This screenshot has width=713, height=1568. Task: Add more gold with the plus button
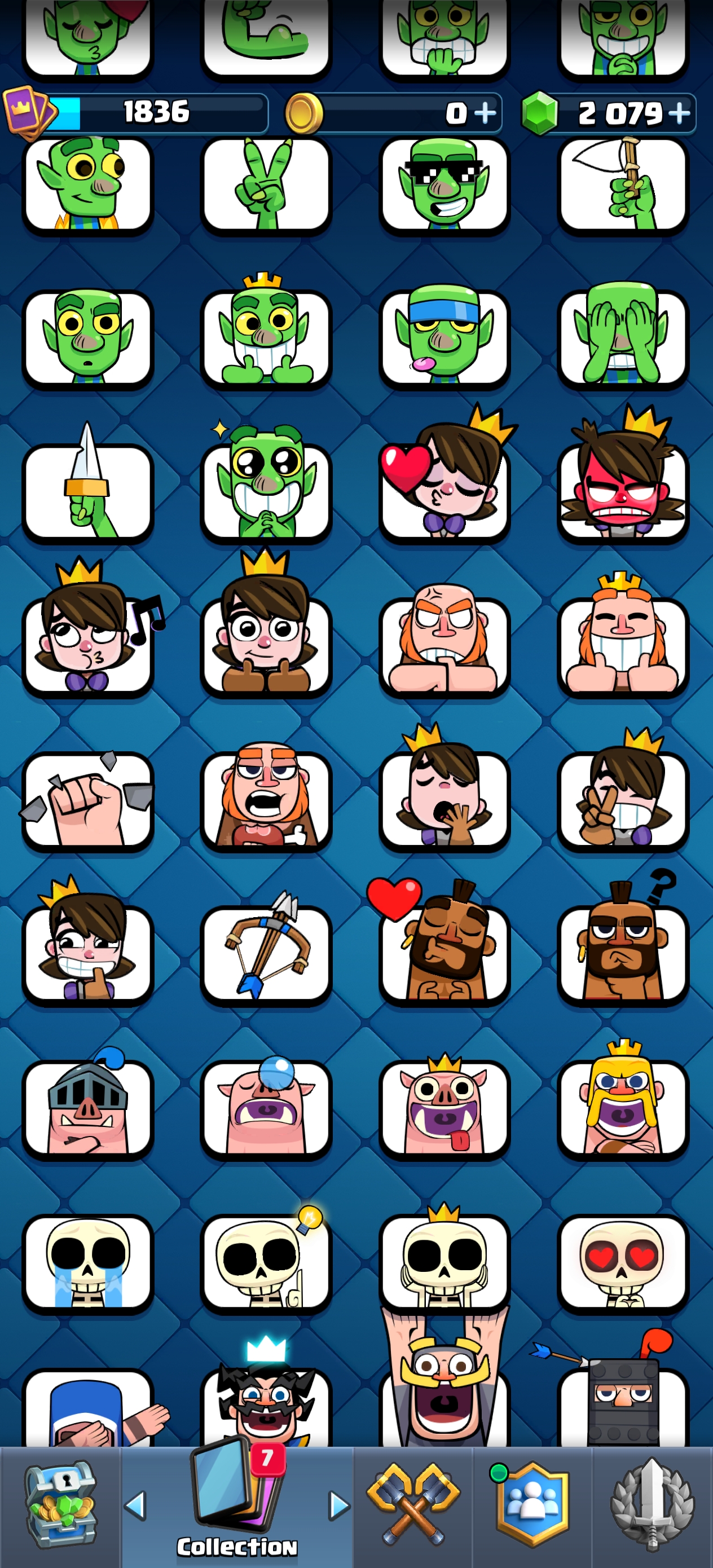point(485,113)
